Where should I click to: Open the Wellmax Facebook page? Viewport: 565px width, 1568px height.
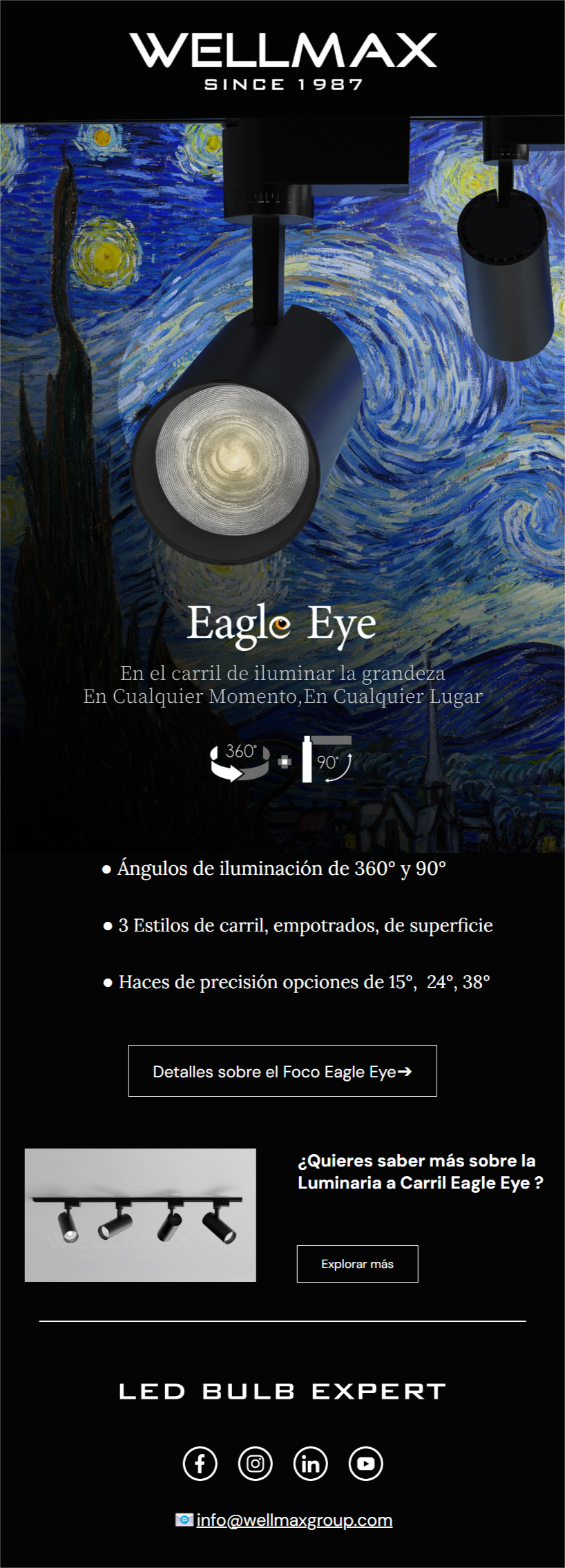tap(200, 1463)
